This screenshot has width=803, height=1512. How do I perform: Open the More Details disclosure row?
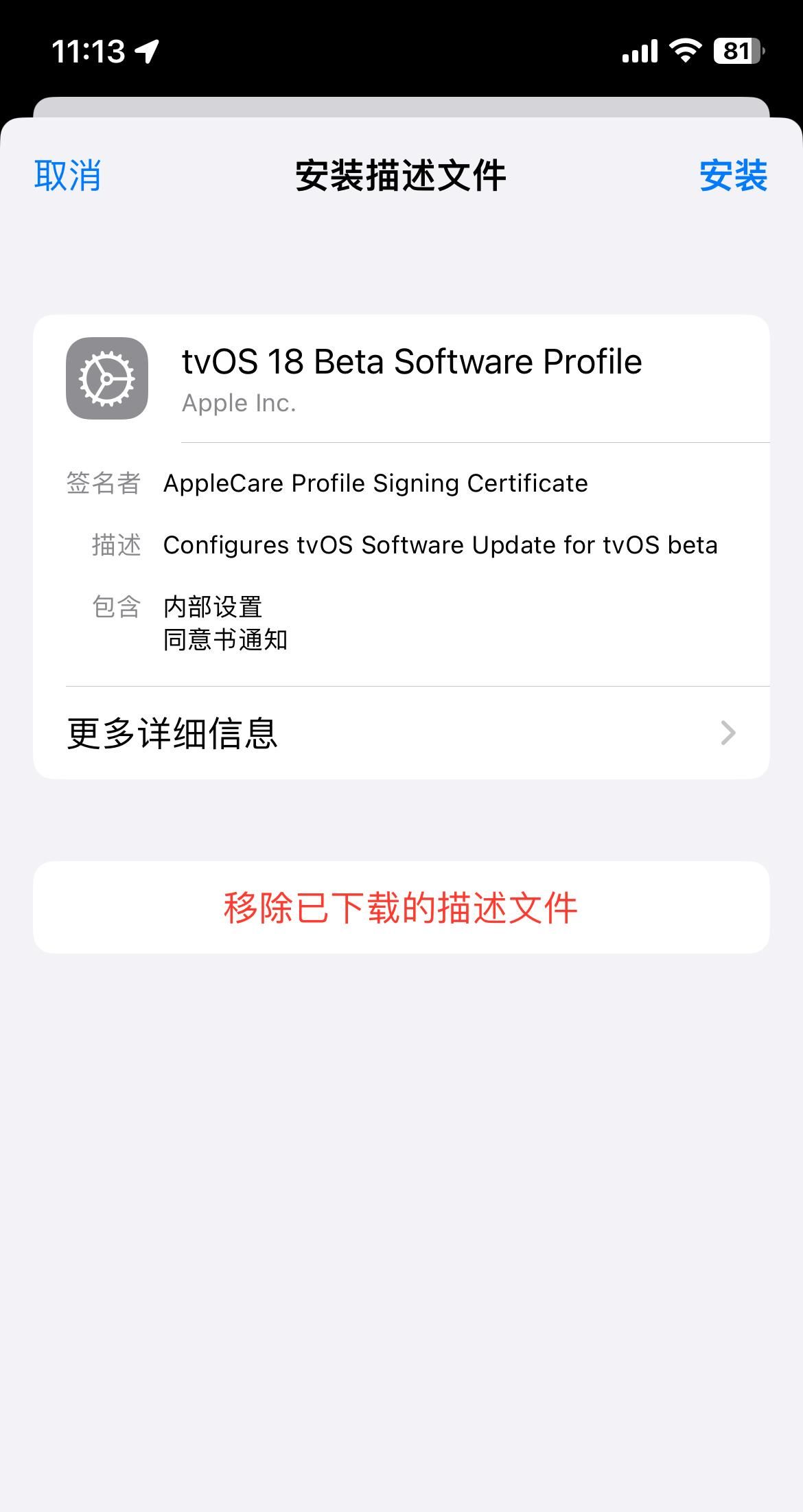click(401, 733)
